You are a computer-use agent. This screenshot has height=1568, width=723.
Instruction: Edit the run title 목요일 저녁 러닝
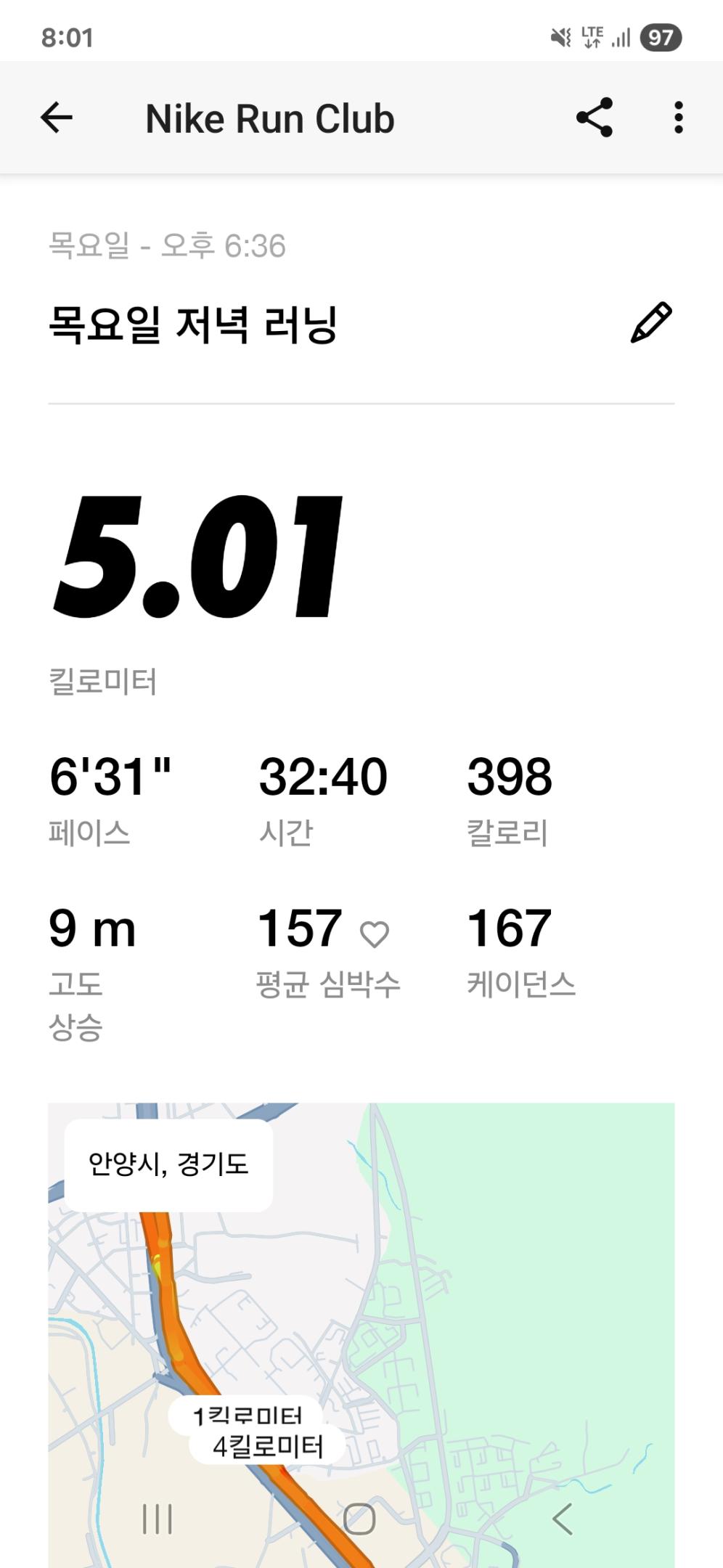point(651,322)
